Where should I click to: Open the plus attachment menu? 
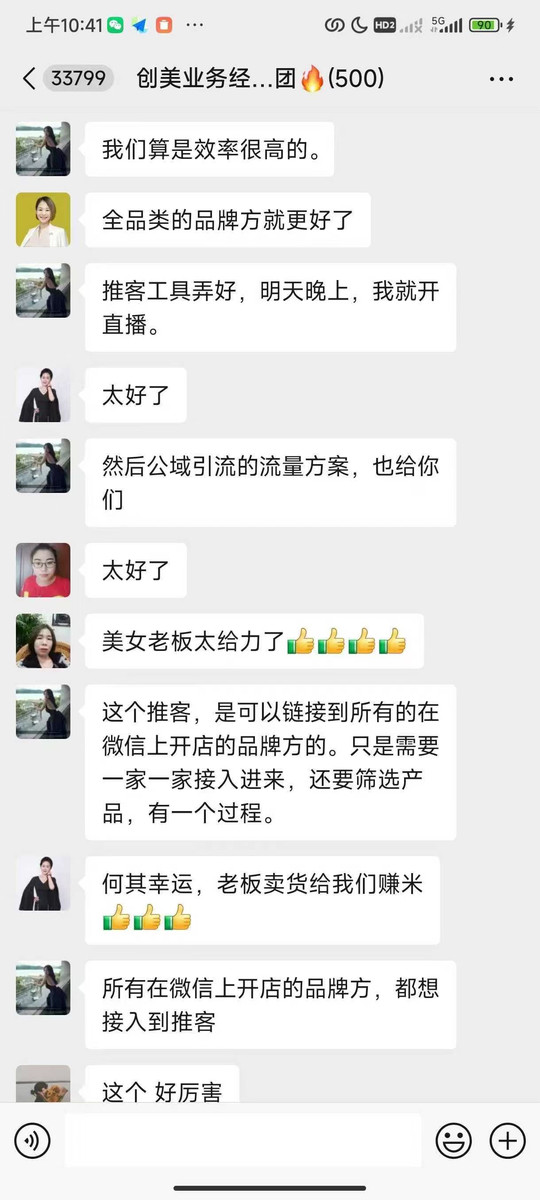508,1140
